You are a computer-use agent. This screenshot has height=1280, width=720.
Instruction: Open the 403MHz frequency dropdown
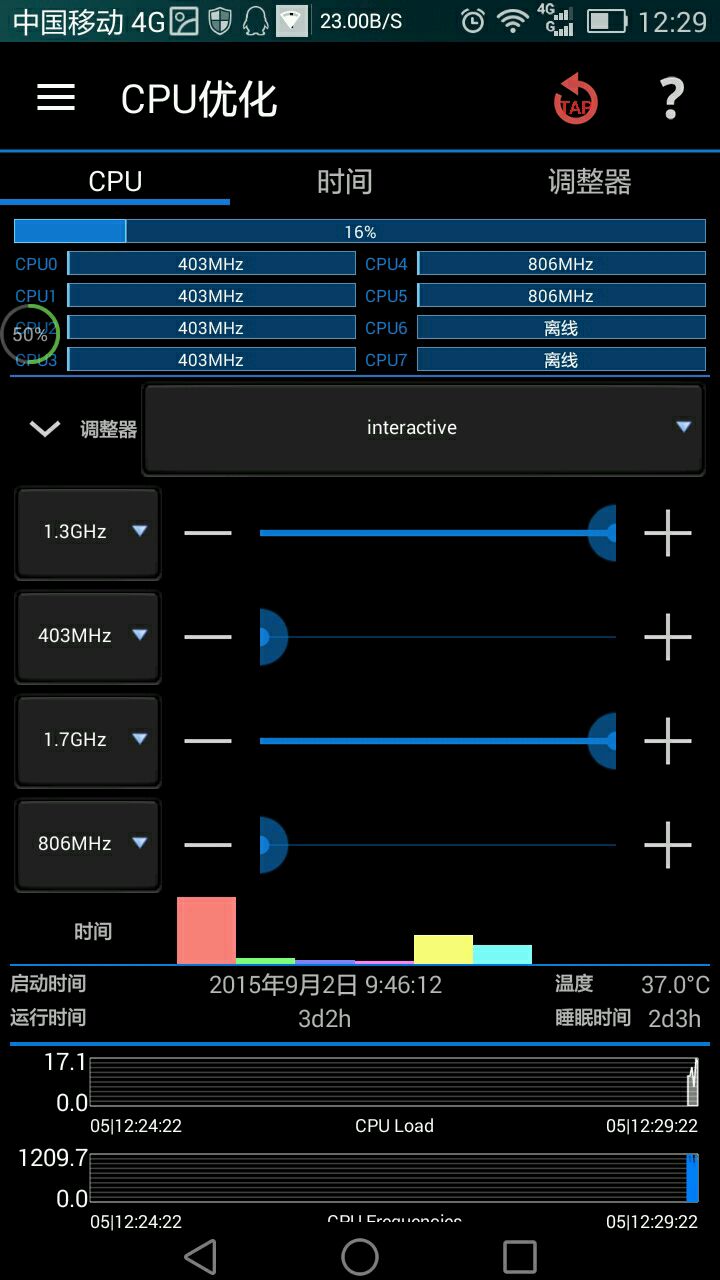[88, 636]
